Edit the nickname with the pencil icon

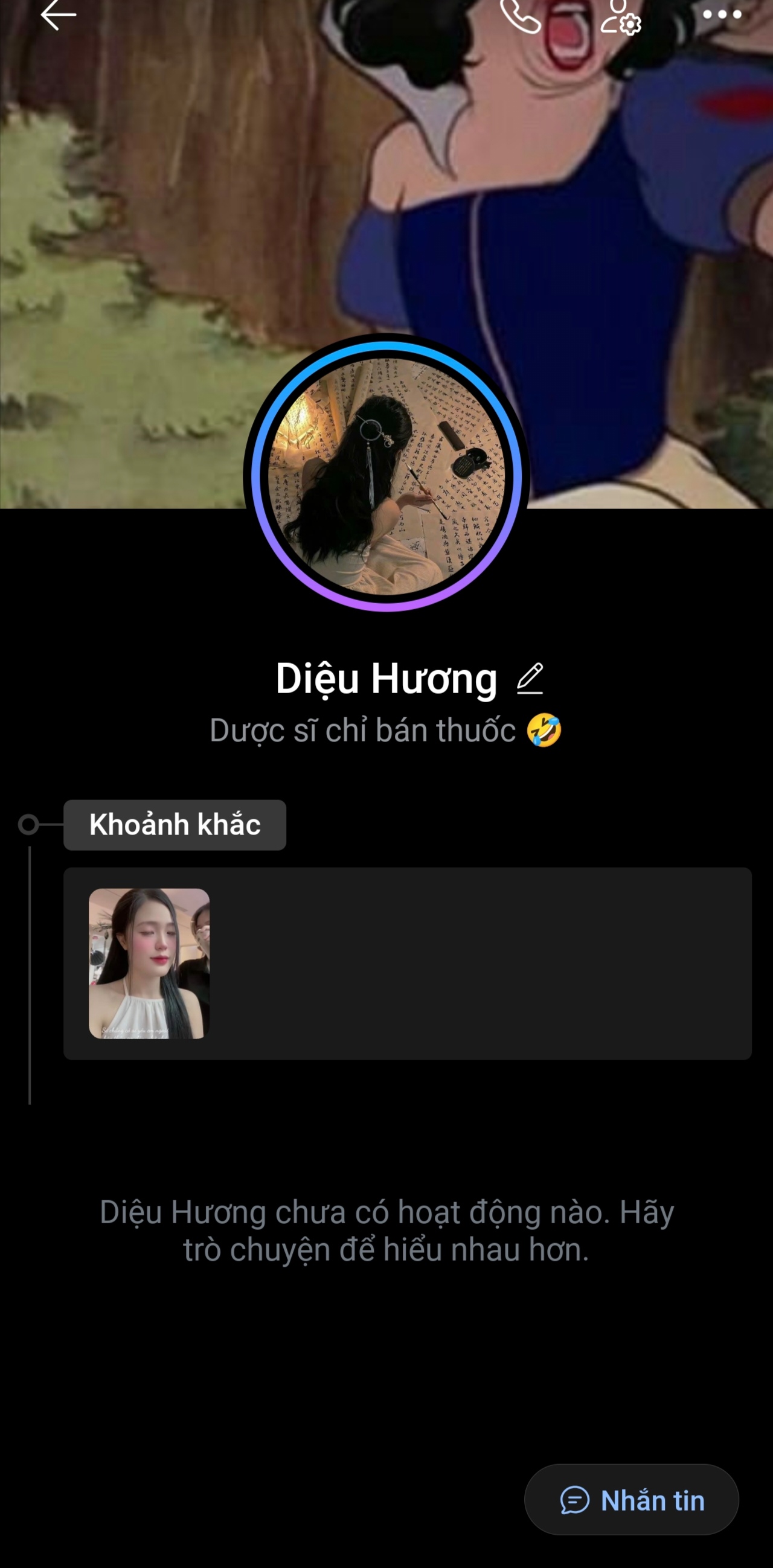(x=530, y=678)
